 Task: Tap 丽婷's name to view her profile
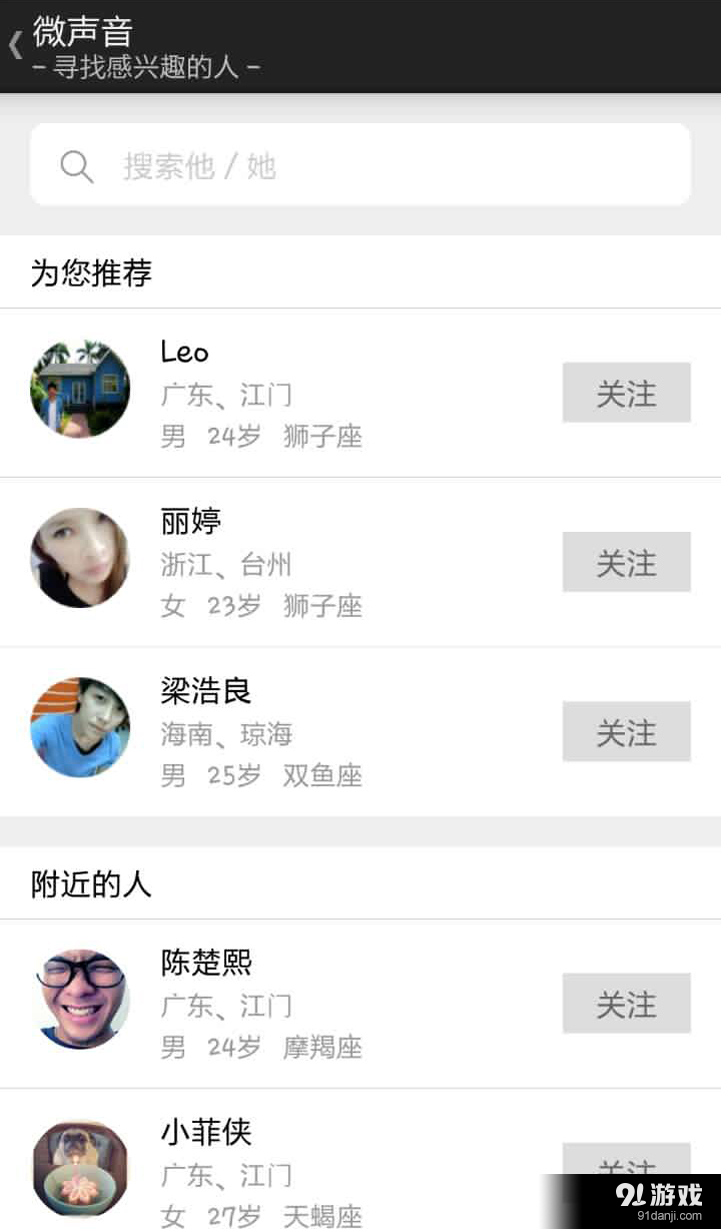coord(190,521)
